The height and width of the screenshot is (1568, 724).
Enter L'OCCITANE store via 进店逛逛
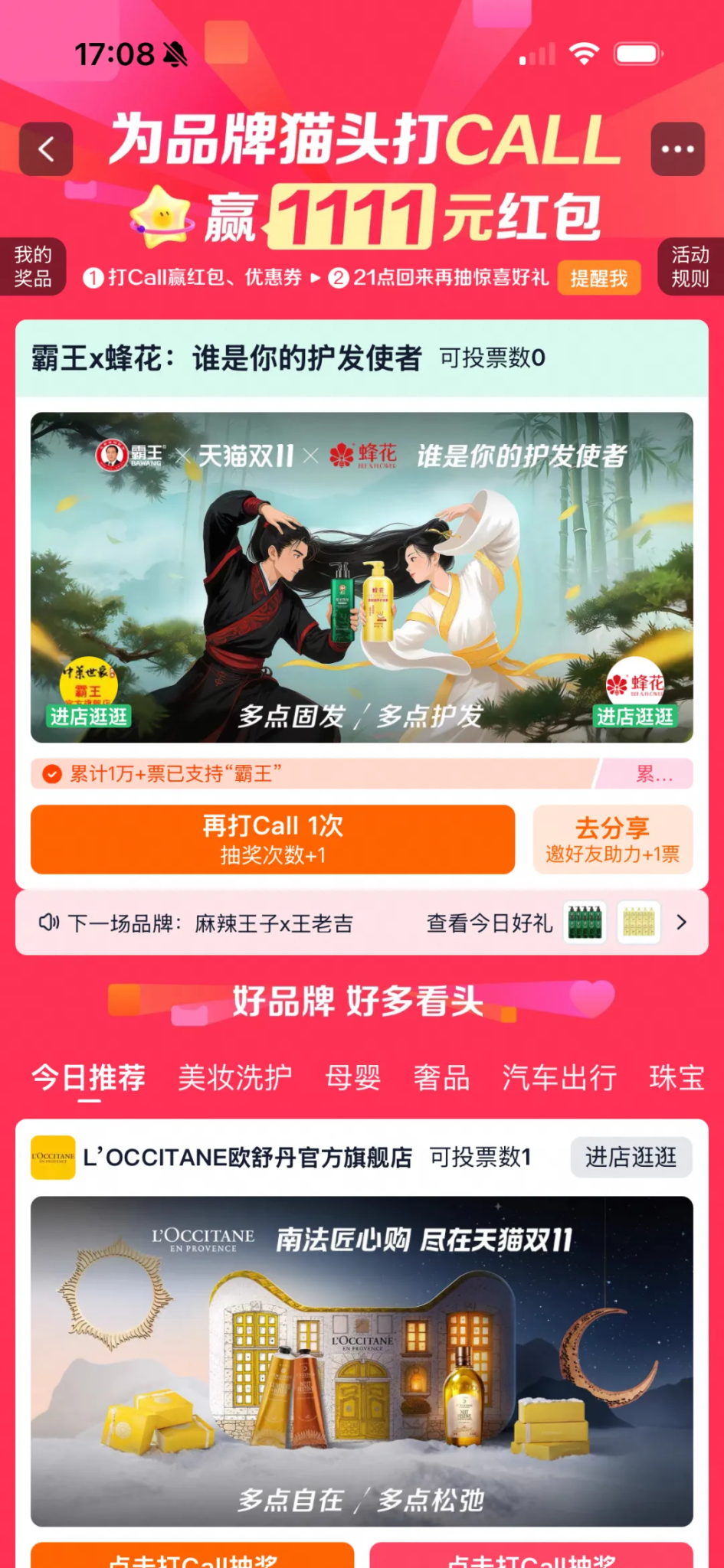point(631,1157)
